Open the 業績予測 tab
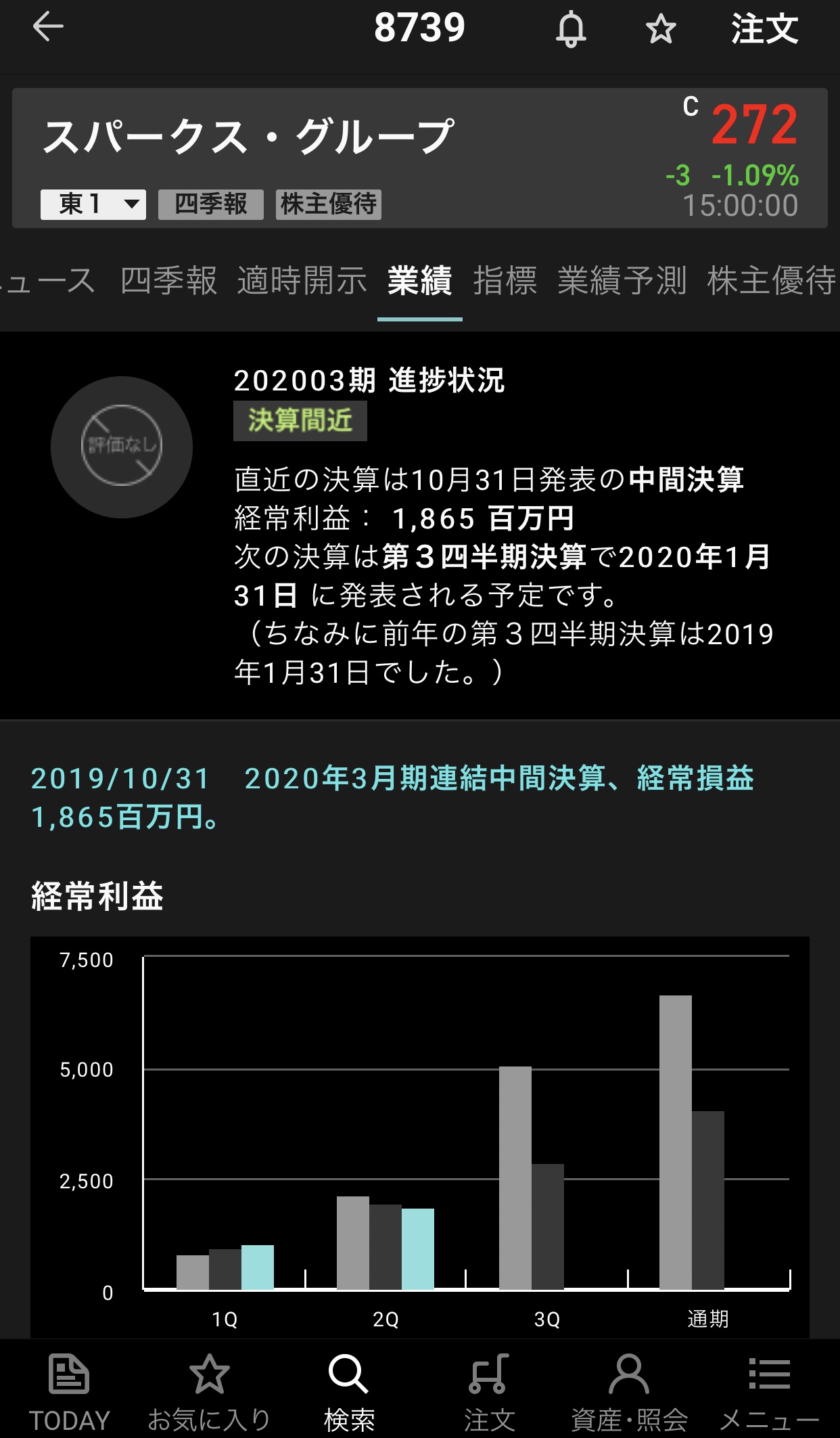 (x=622, y=281)
